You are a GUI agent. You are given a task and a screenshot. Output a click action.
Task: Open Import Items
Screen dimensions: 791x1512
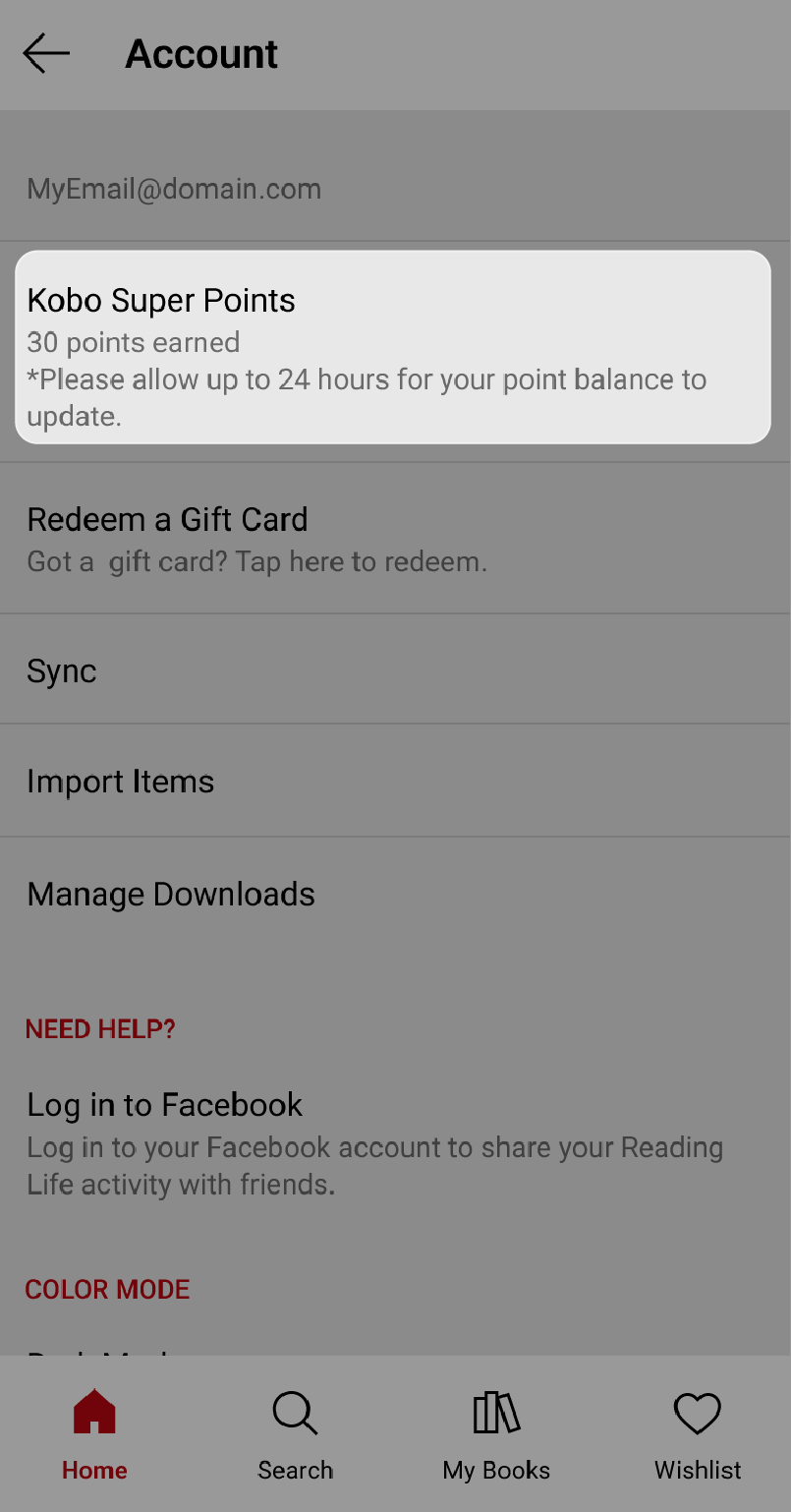point(393,782)
